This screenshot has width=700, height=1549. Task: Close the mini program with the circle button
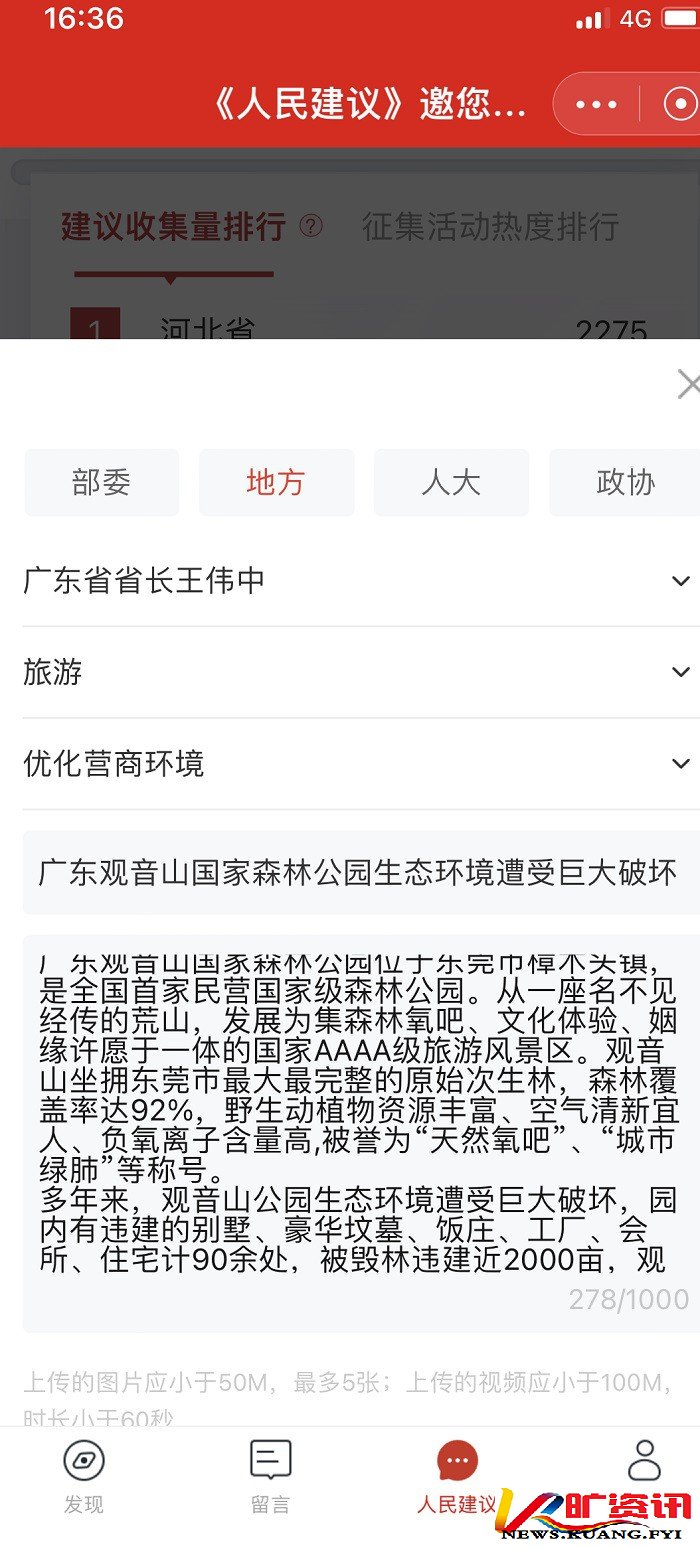(x=681, y=104)
